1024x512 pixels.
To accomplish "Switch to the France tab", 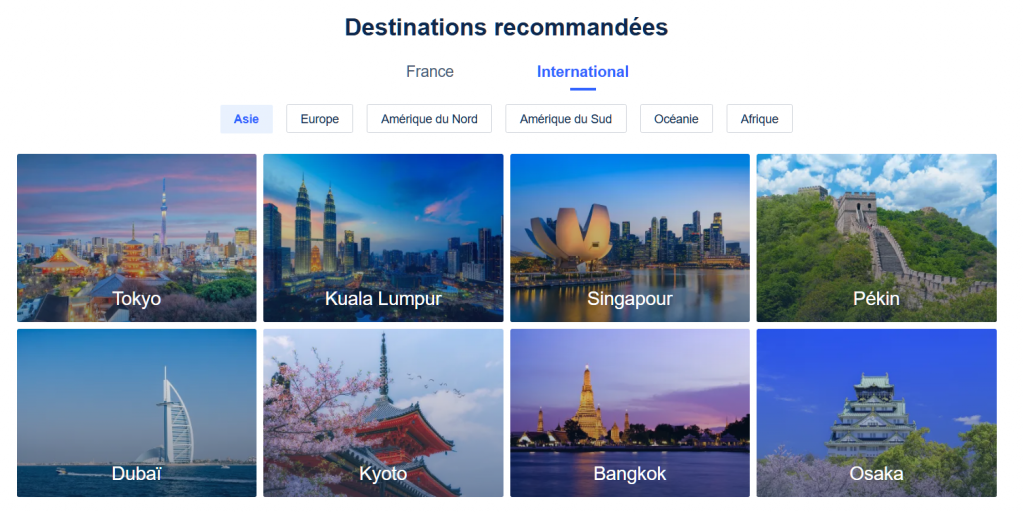I will click(429, 72).
